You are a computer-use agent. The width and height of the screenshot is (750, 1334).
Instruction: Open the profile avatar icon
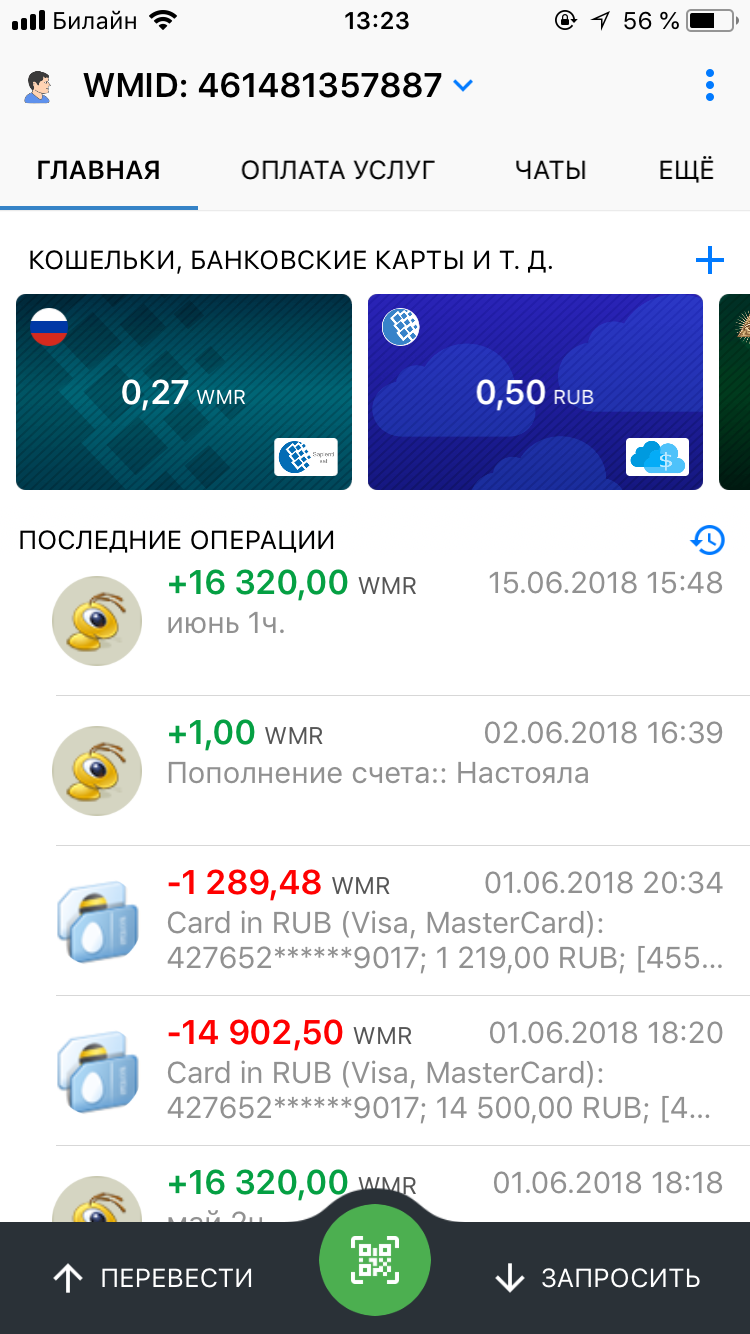[x=38, y=87]
